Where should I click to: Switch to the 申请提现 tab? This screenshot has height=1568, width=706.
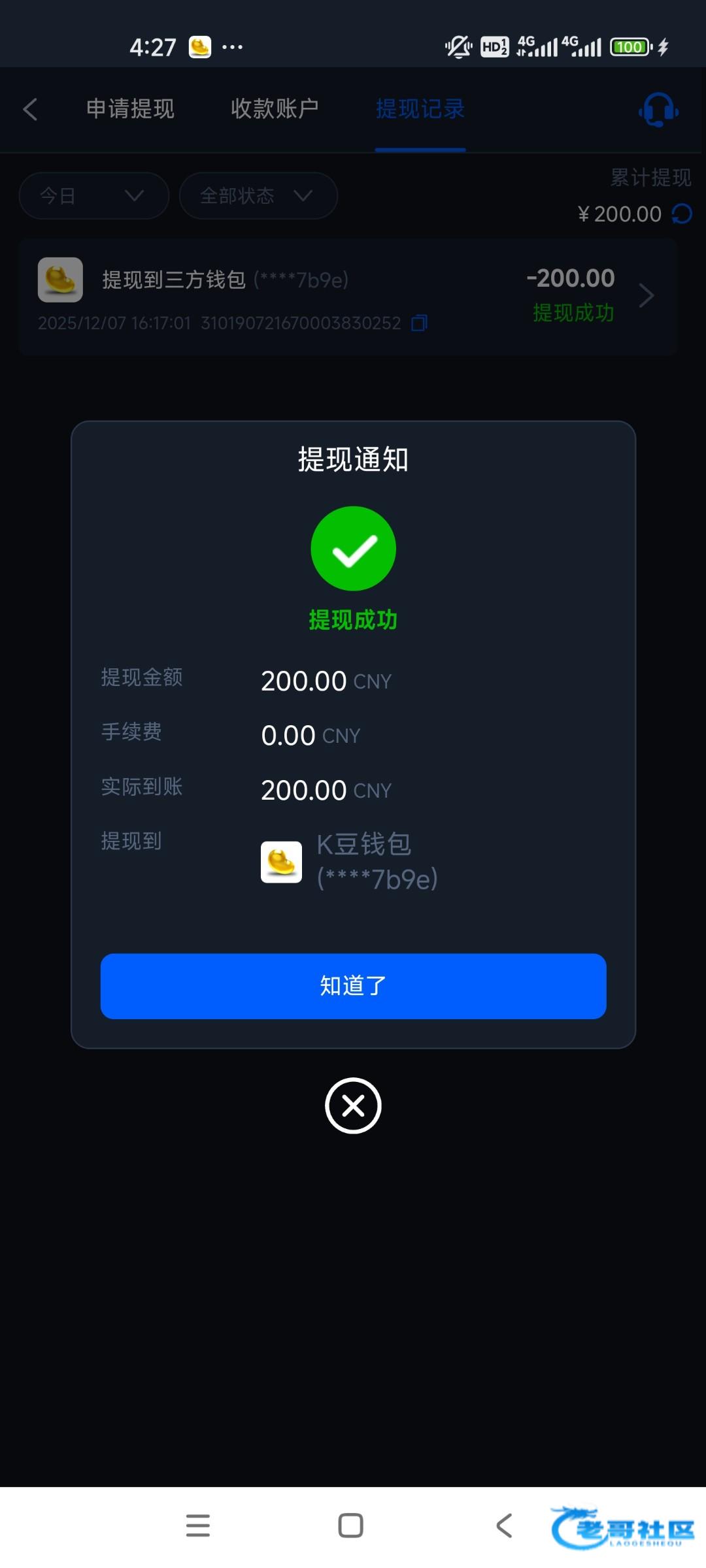pos(130,108)
